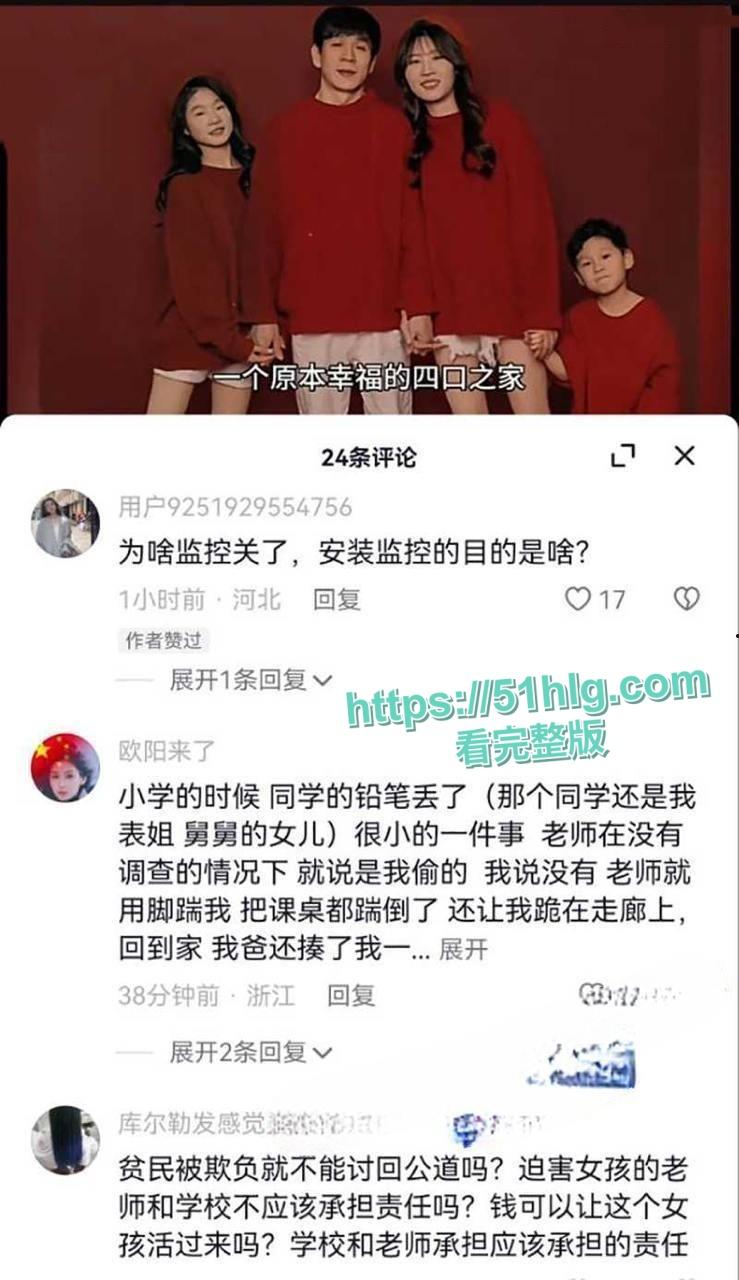Tap 展开1条回复 to show the reply
739x1280 pixels.
pyautogui.click(x=250, y=680)
